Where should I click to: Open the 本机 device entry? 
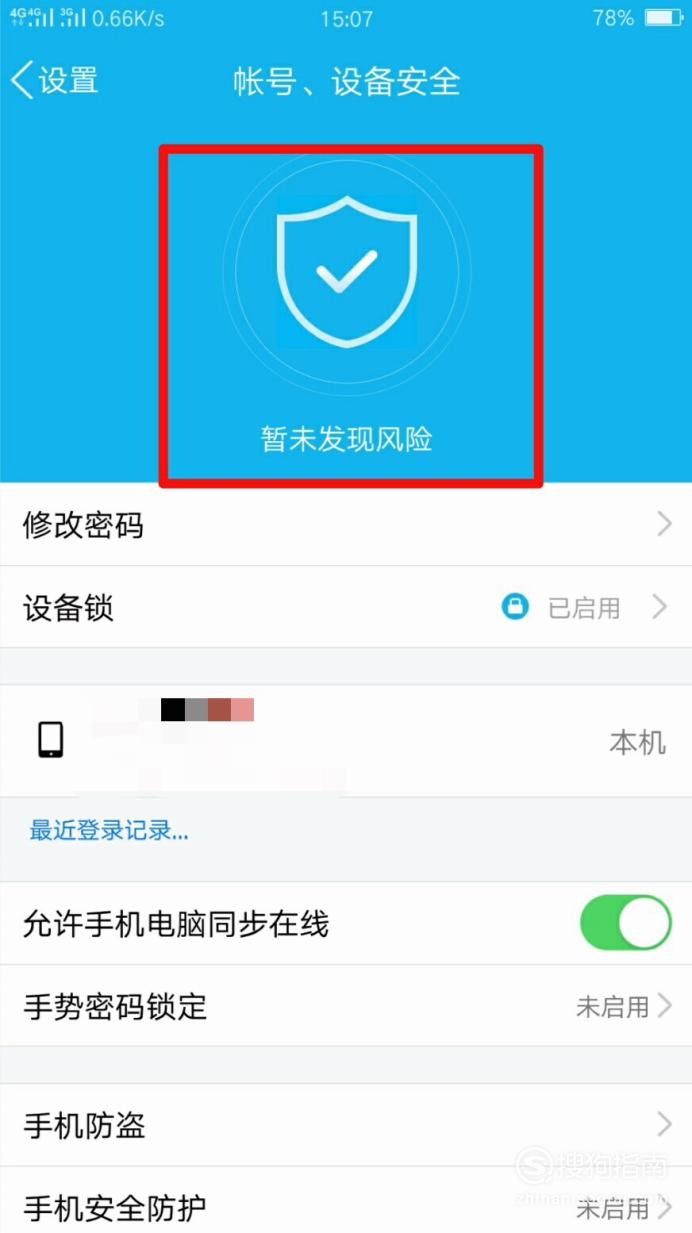pos(346,741)
